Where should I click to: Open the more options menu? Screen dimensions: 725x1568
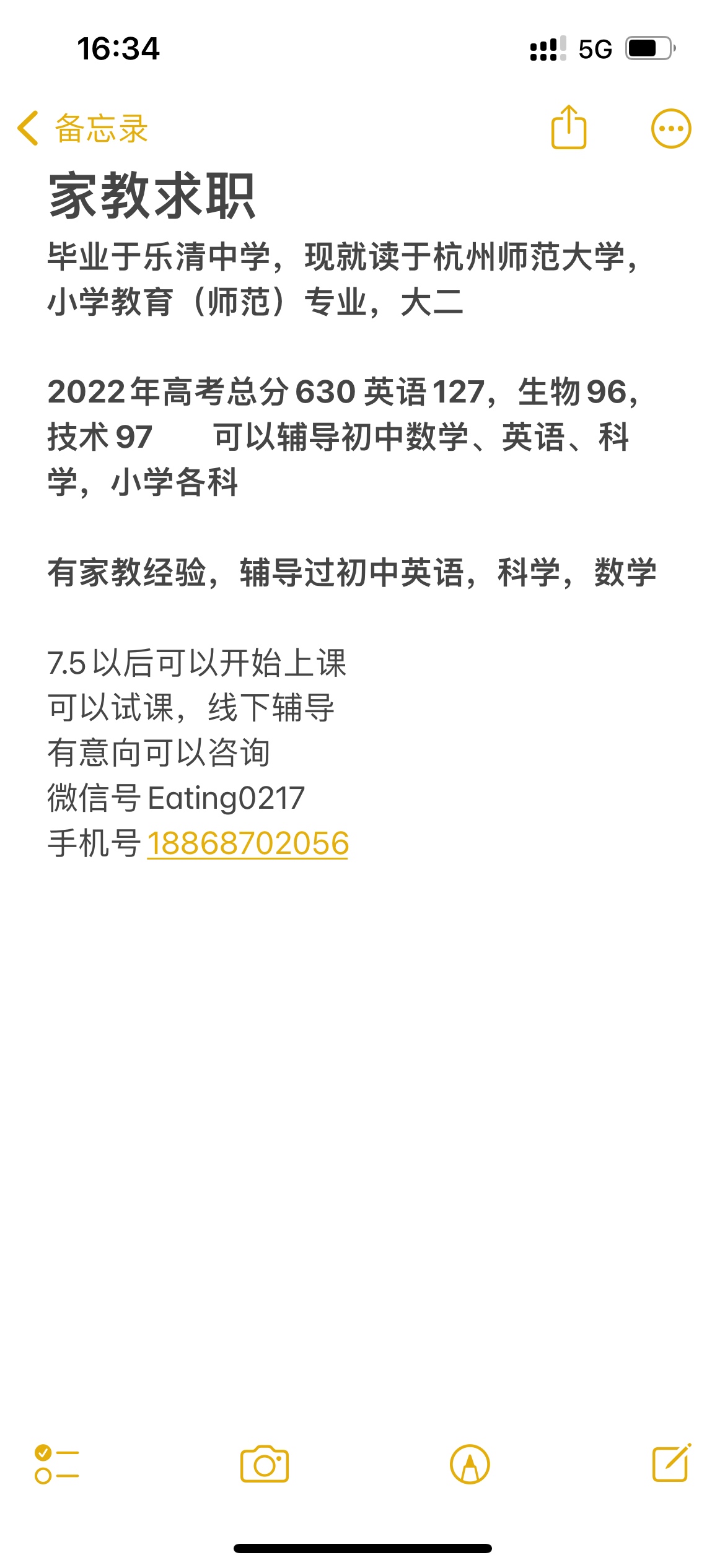point(671,129)
